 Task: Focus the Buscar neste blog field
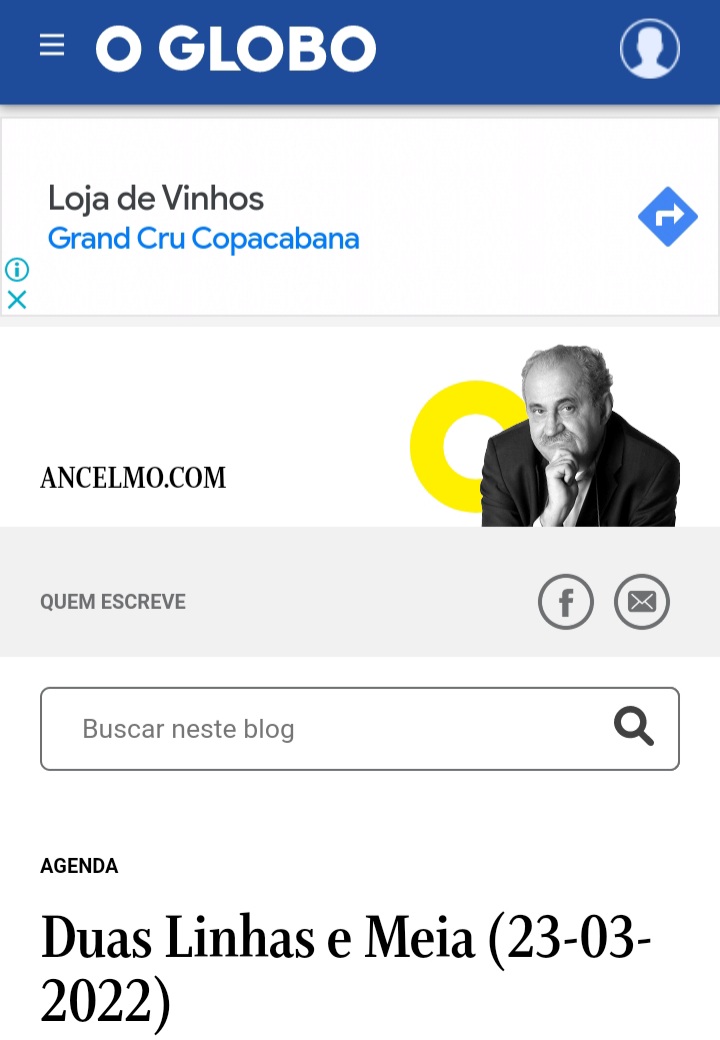pos(320,729)
